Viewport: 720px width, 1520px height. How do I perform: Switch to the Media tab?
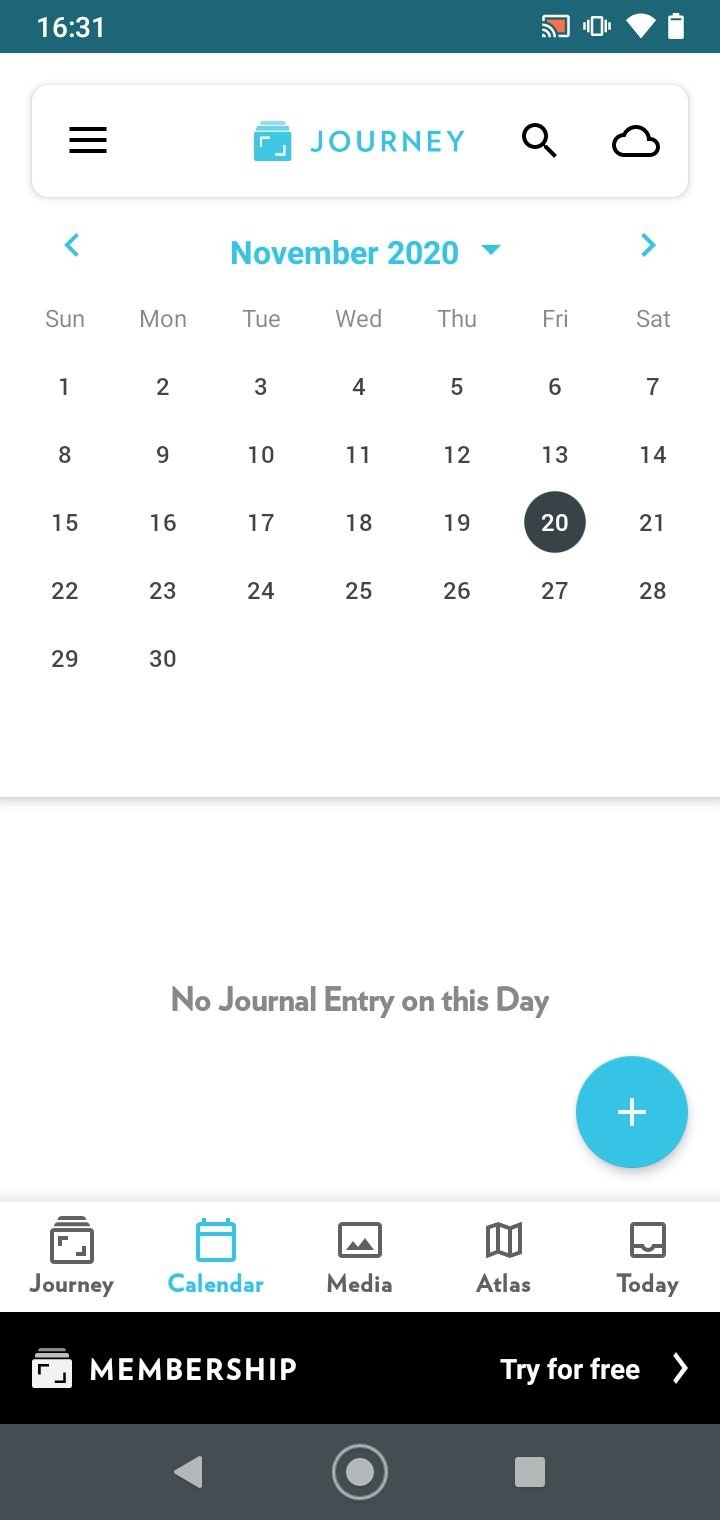[360, 1256]
